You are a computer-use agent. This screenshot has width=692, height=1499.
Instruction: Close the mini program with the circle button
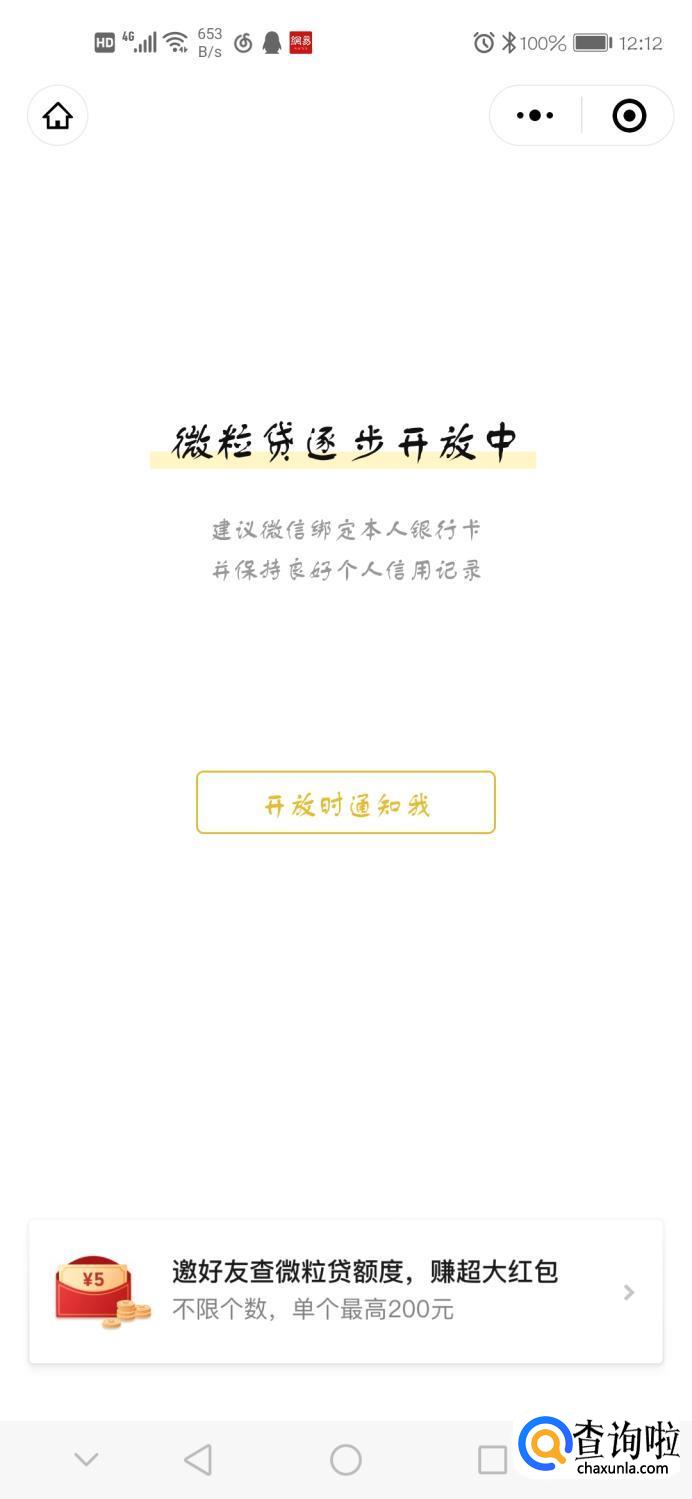[x=628, y=116]
